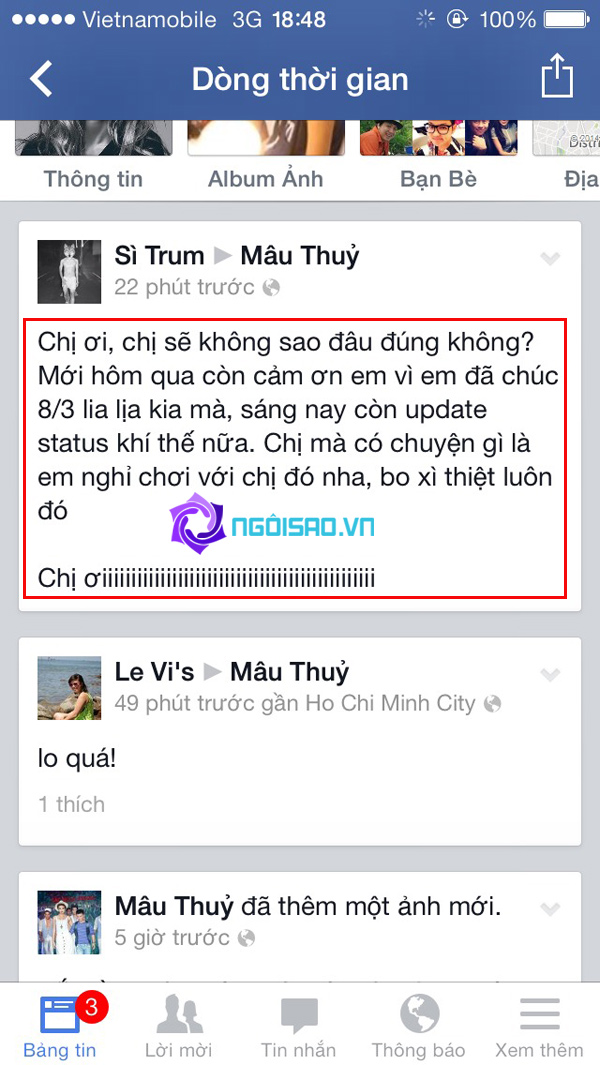
Task: Expand options on Sì Trum's post
Action: tap(550, 259)
